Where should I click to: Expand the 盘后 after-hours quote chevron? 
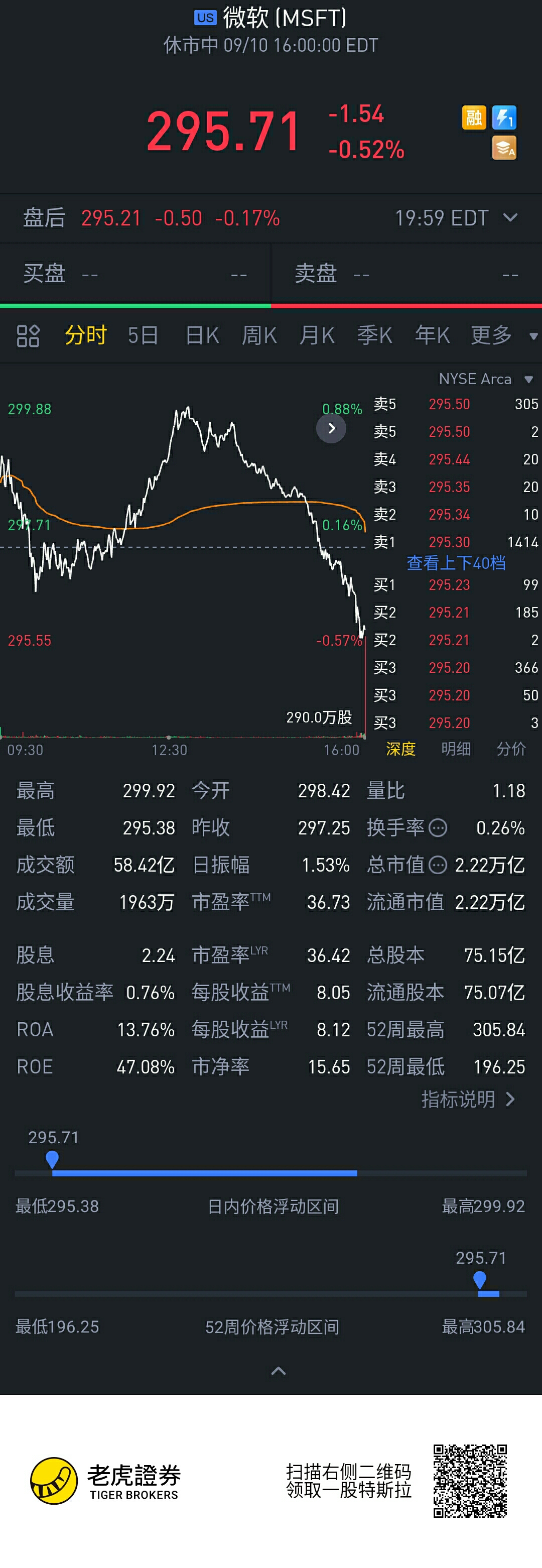tap(510, 217)
